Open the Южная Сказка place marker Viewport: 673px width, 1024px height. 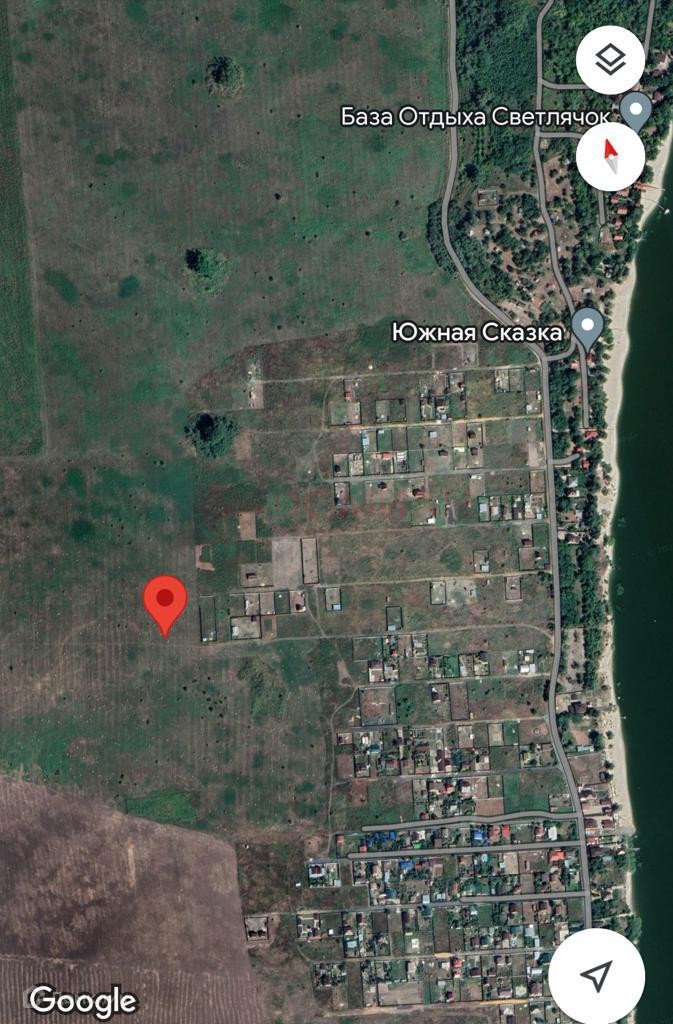(587, 327)
